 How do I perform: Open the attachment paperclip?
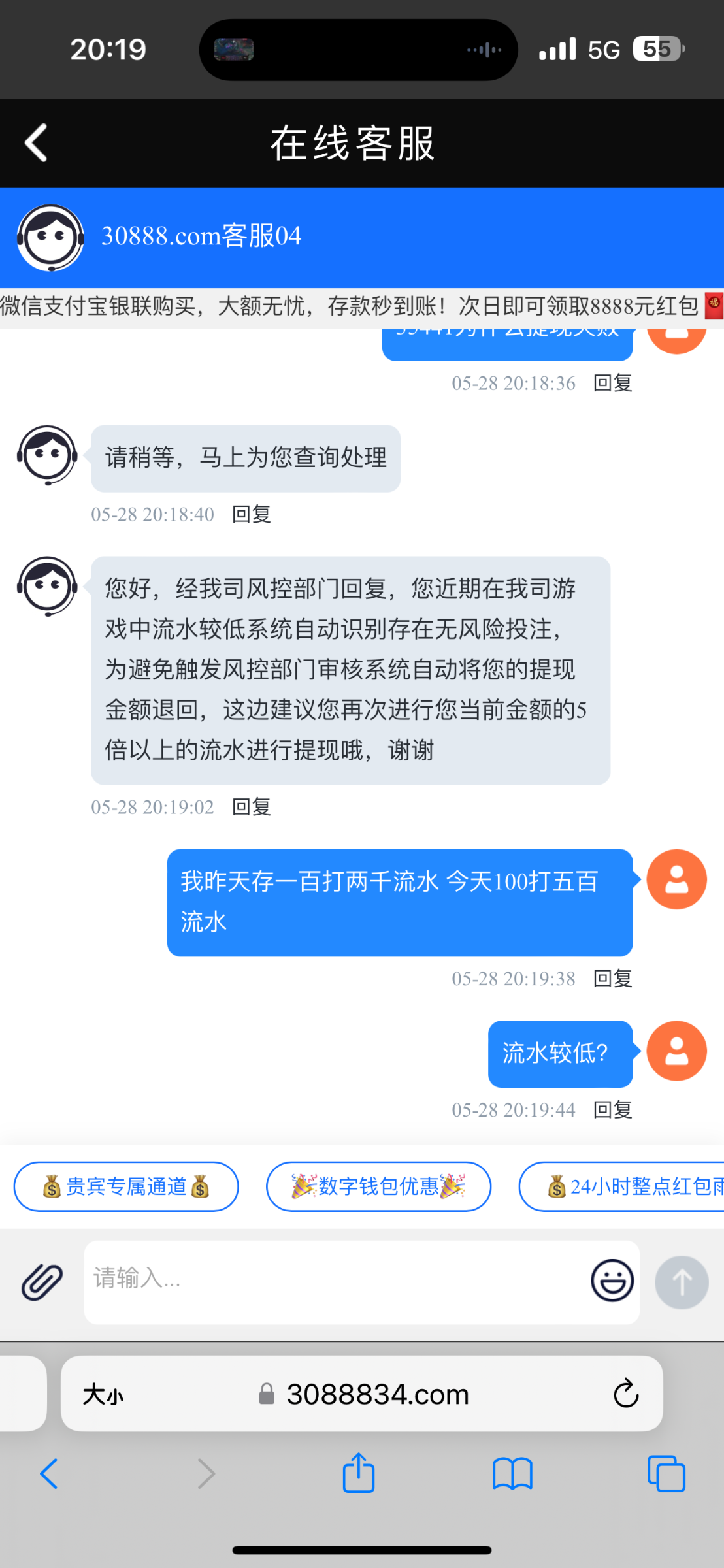[42, 1282]
